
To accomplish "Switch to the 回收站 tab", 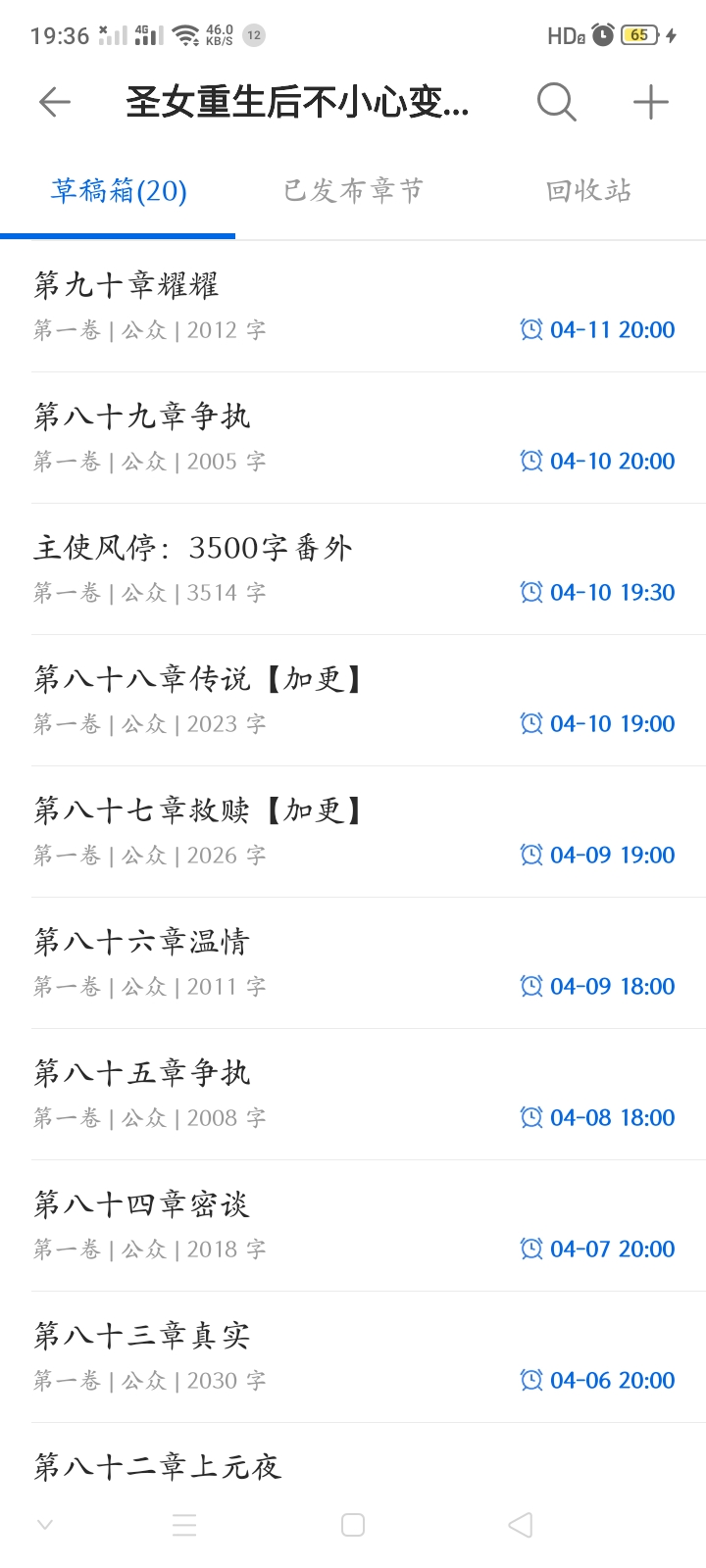I will click(x=588, y=190).
